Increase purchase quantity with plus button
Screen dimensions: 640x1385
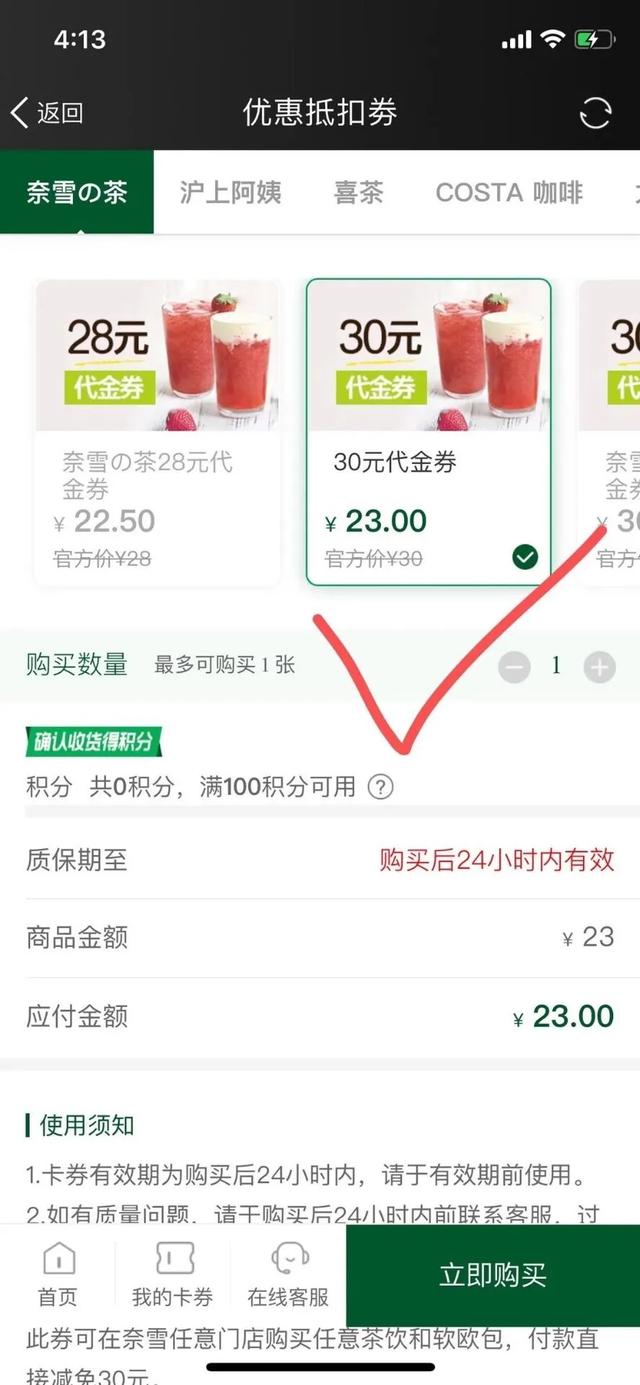point(599,667)
